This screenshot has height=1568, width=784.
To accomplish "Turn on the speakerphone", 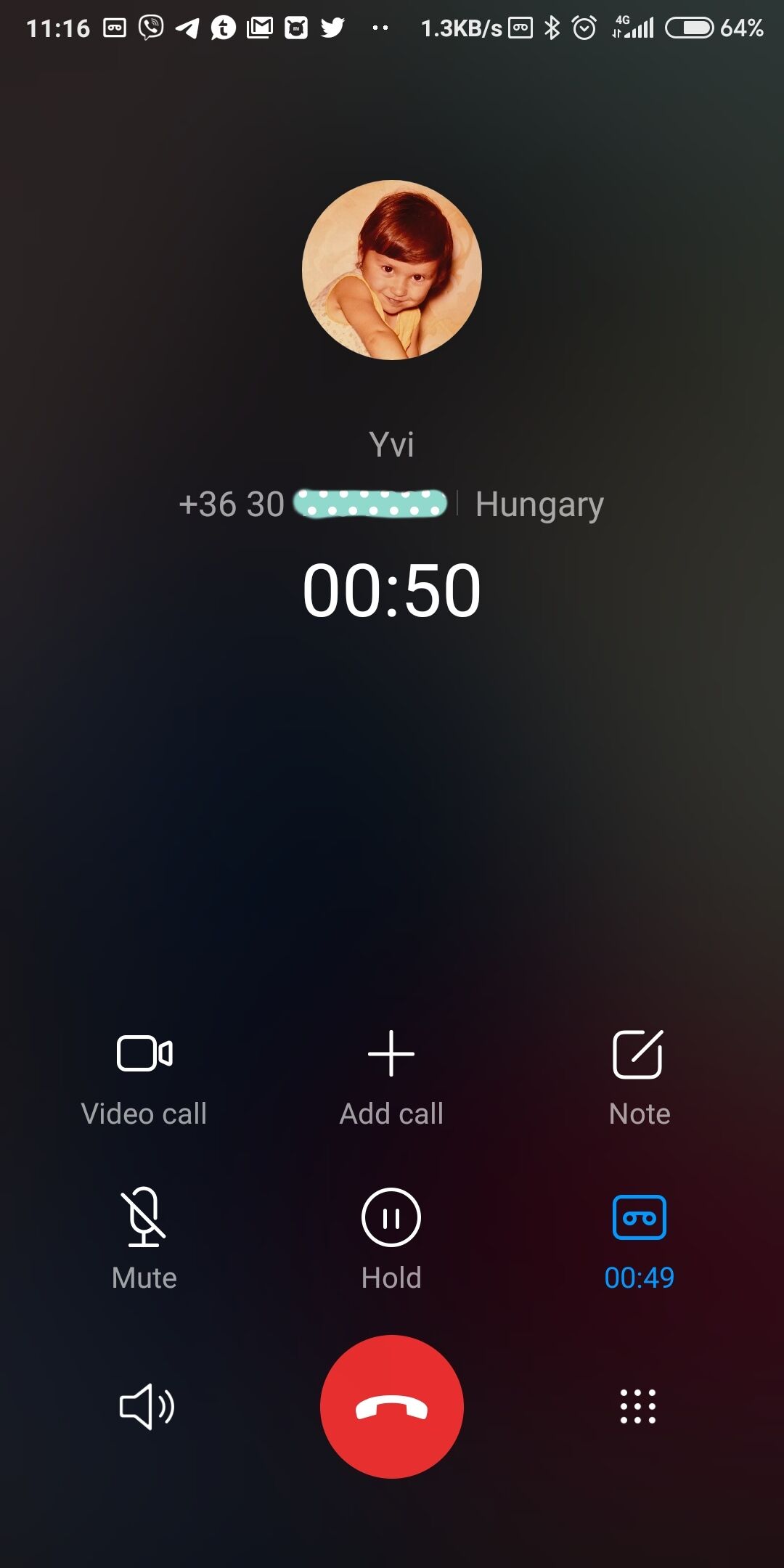I will [x=146, y=1407].
